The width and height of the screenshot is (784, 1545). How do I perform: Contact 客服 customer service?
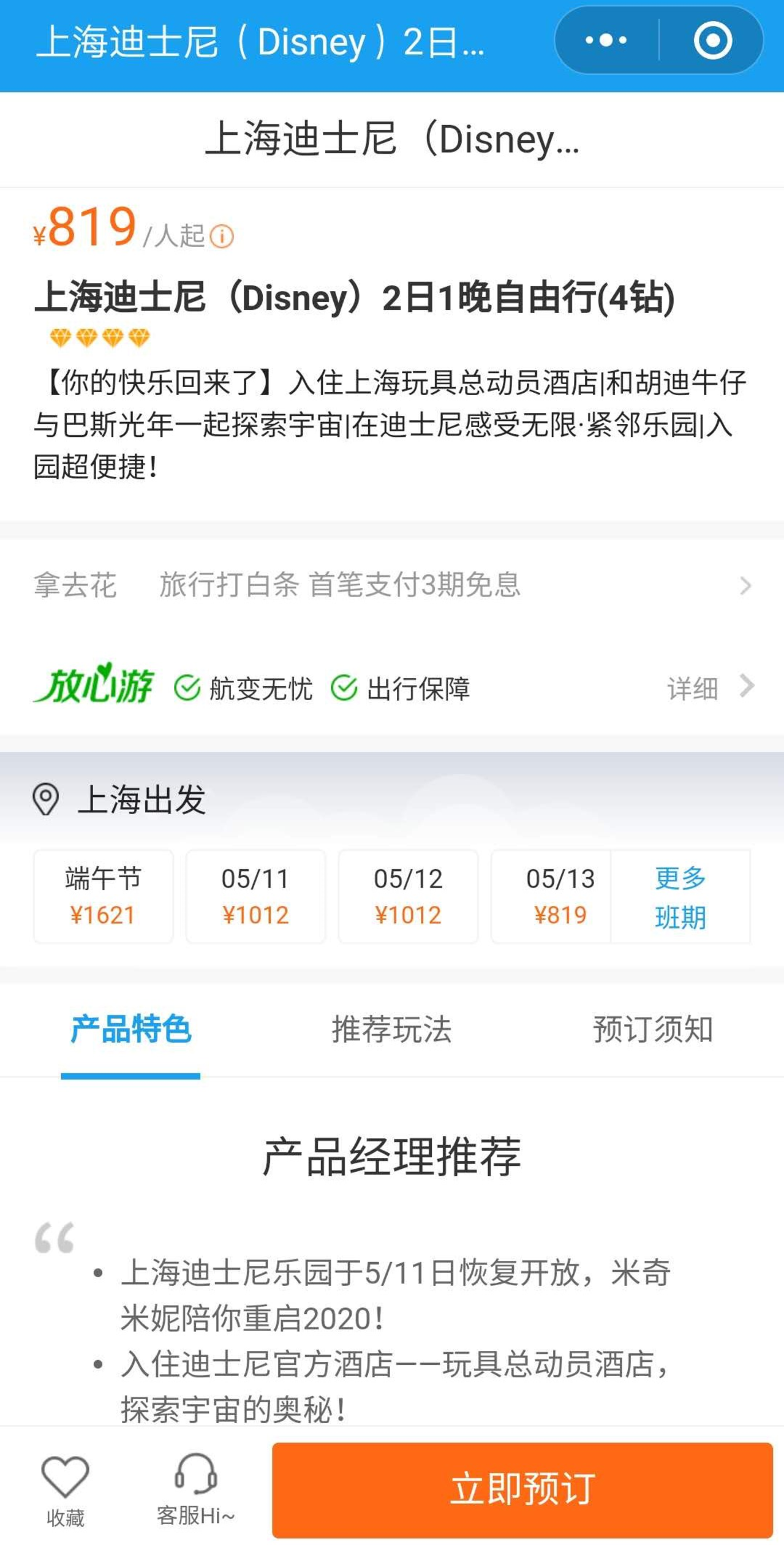[x=195, y=1490]
